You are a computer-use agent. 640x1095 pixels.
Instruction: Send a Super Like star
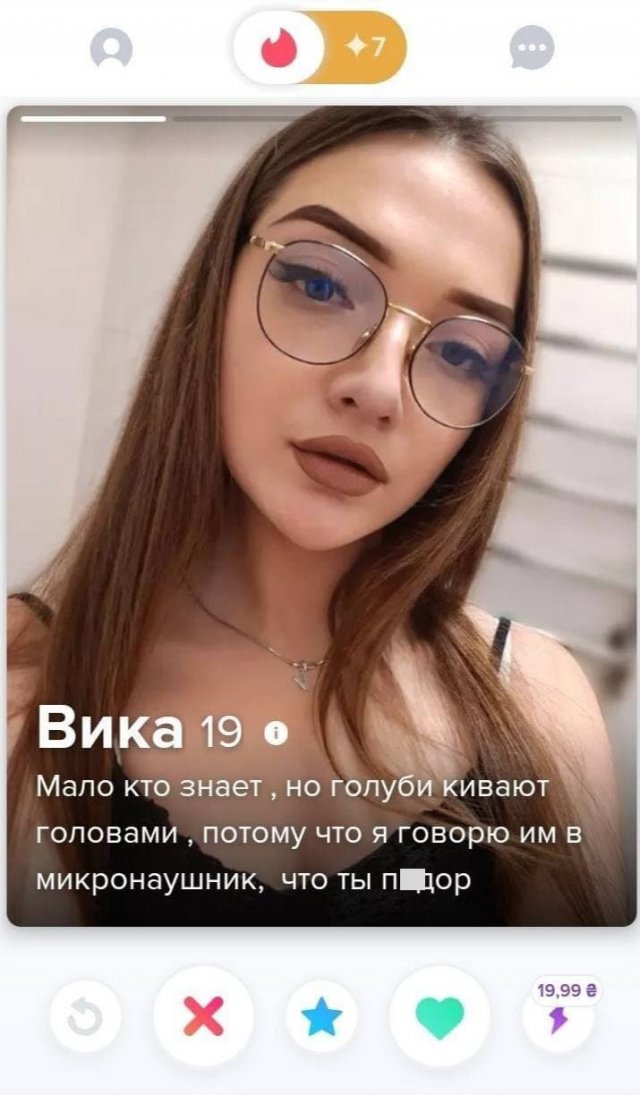pyautogui.click(x=321, y=1018)
